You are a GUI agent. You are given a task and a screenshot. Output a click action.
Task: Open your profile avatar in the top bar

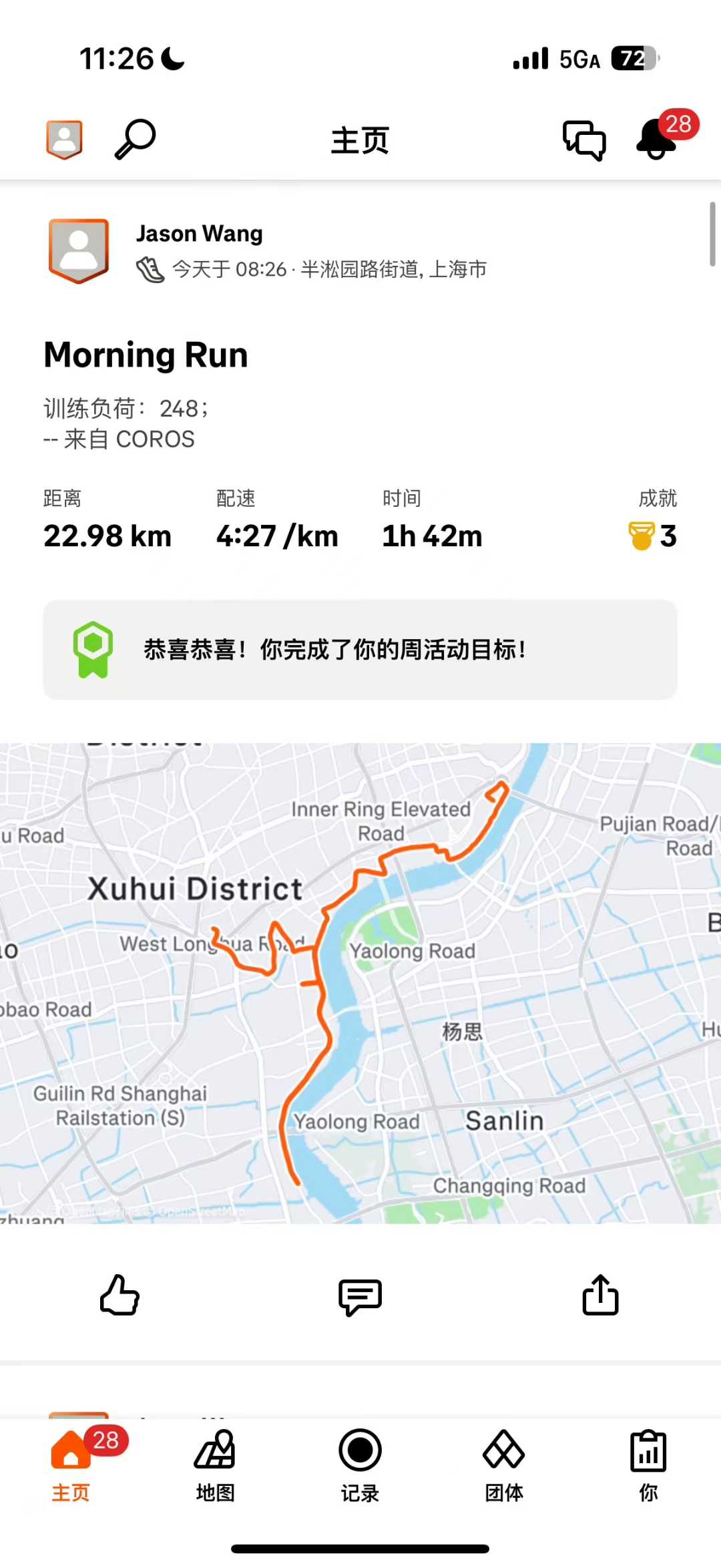[64, 139]
